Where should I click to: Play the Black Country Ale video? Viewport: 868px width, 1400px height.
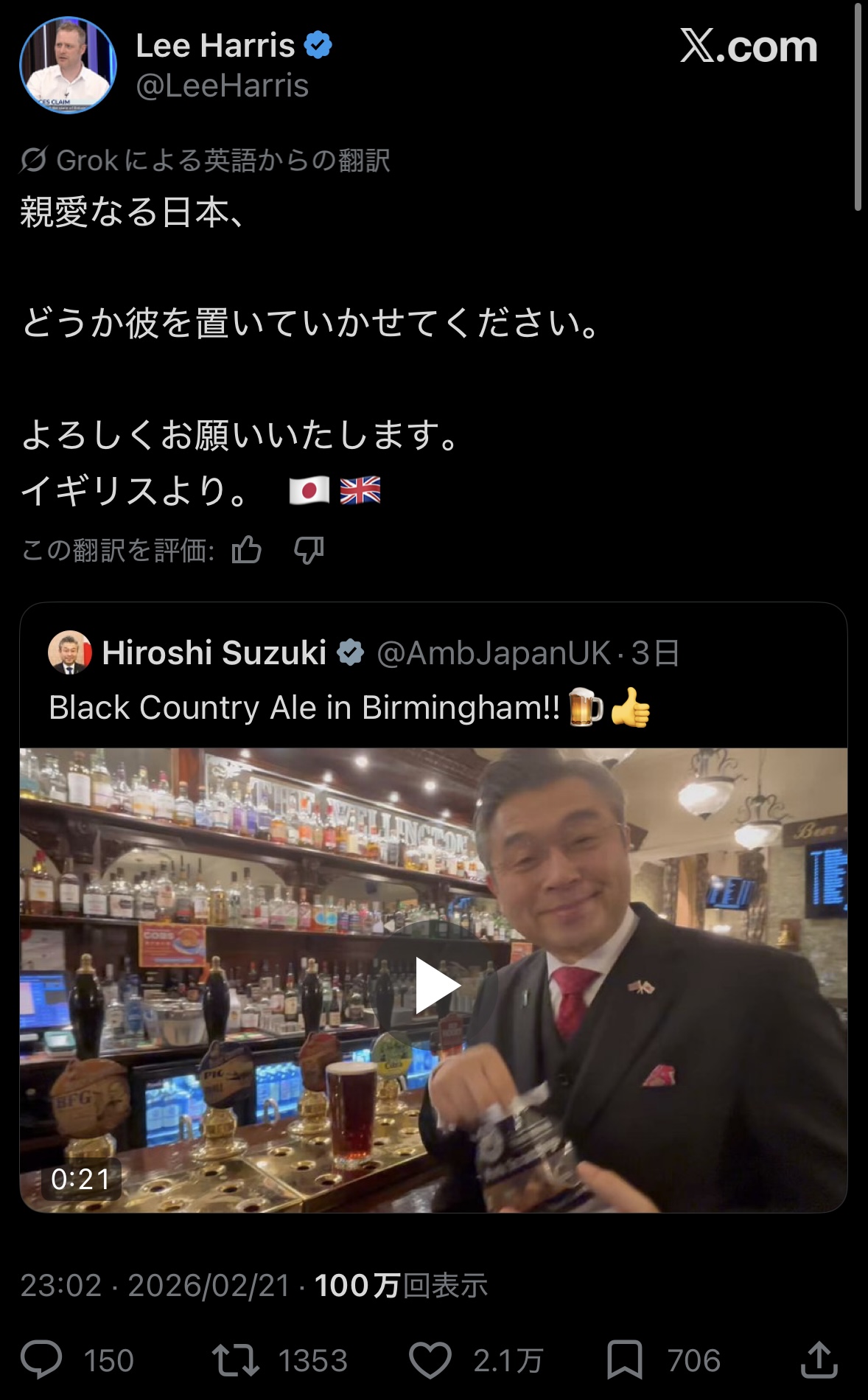[436, 986]
